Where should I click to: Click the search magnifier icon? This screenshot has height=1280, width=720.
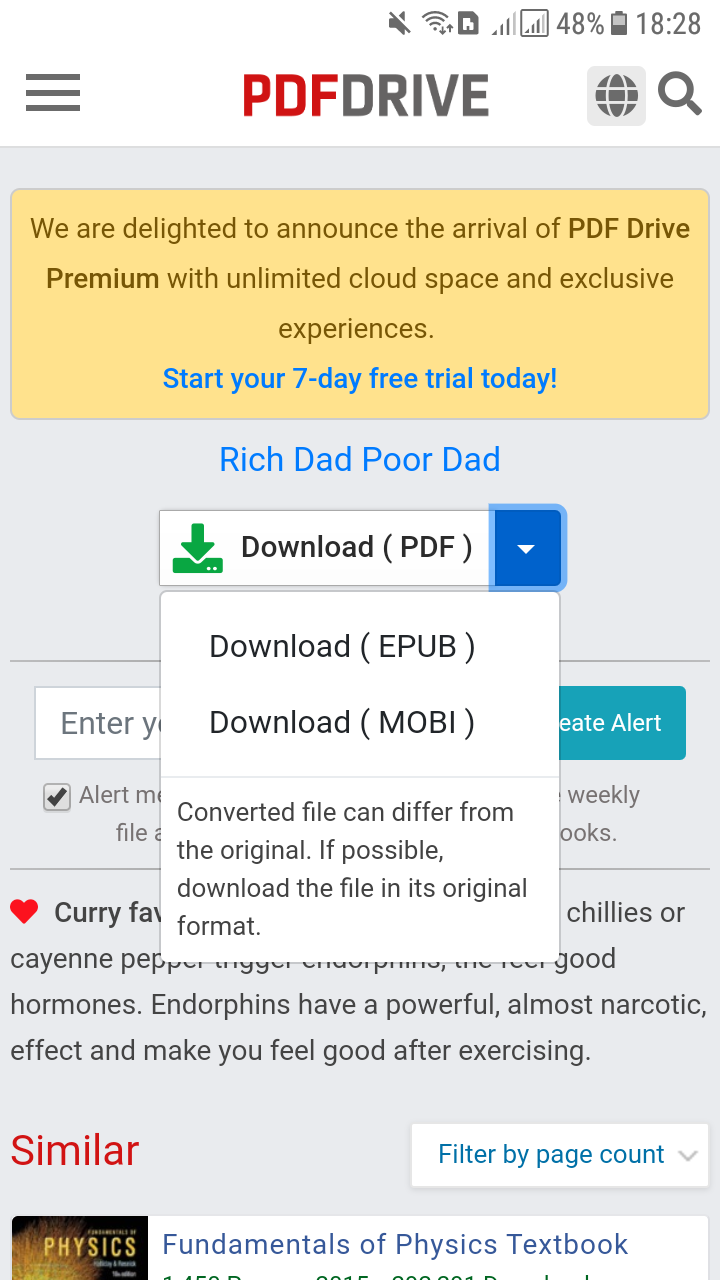tap(679, 94)
